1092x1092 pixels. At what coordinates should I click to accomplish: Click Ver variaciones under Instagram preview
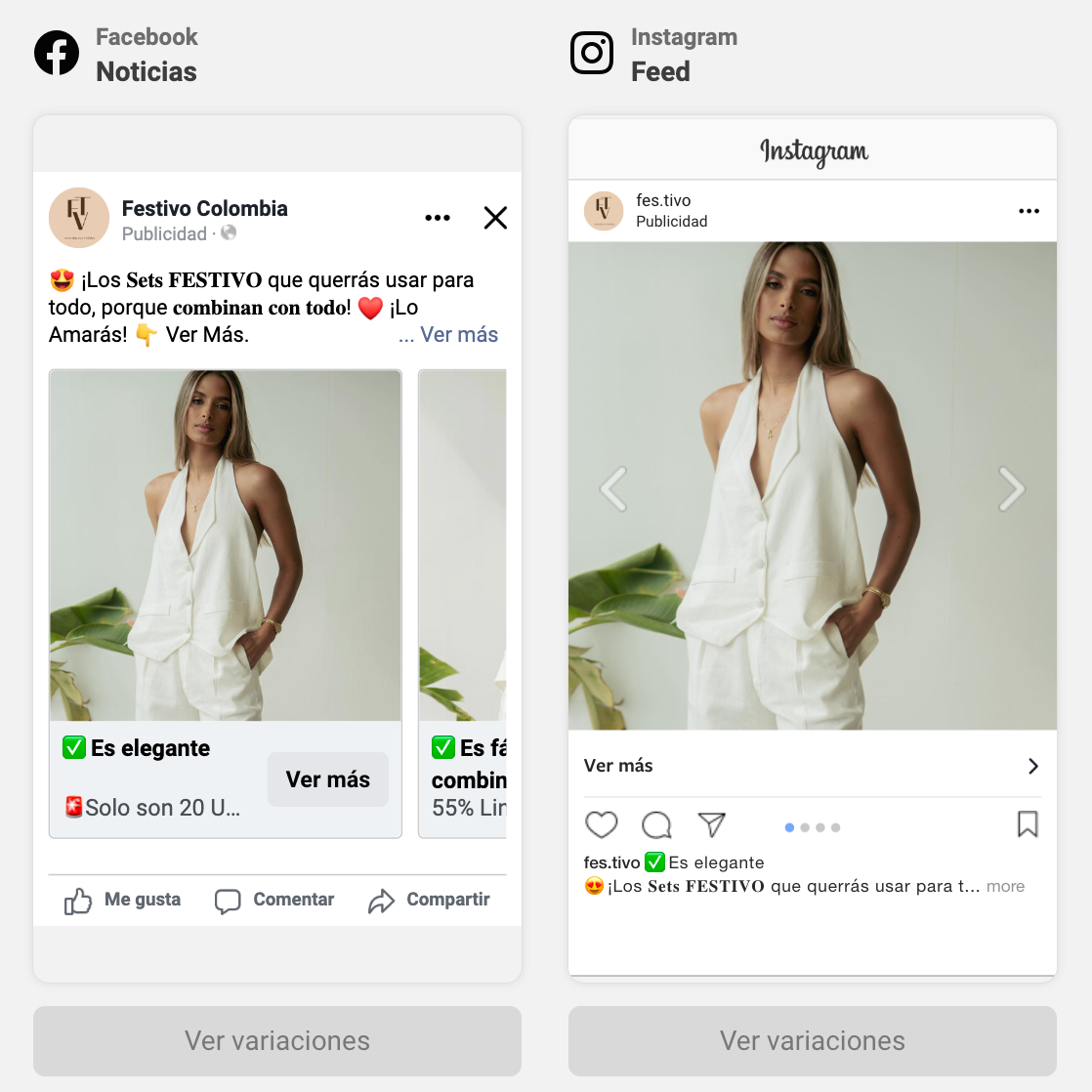coord(813,1041)
